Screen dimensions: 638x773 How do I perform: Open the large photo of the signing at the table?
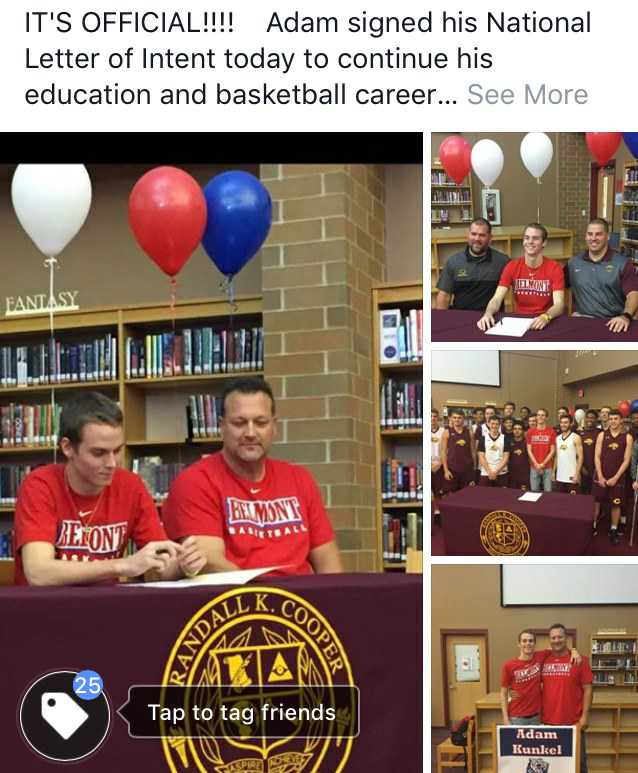211,452
